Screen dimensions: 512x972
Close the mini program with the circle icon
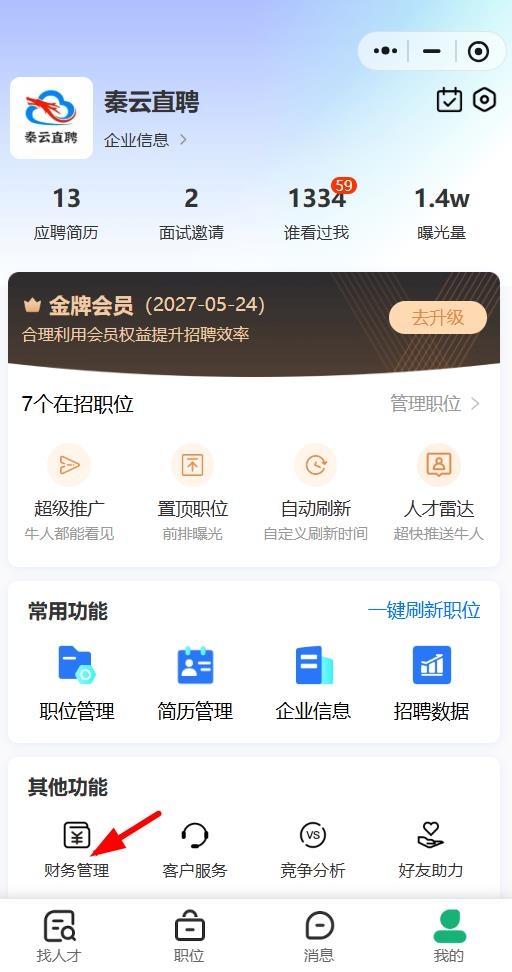coord(479,51)
